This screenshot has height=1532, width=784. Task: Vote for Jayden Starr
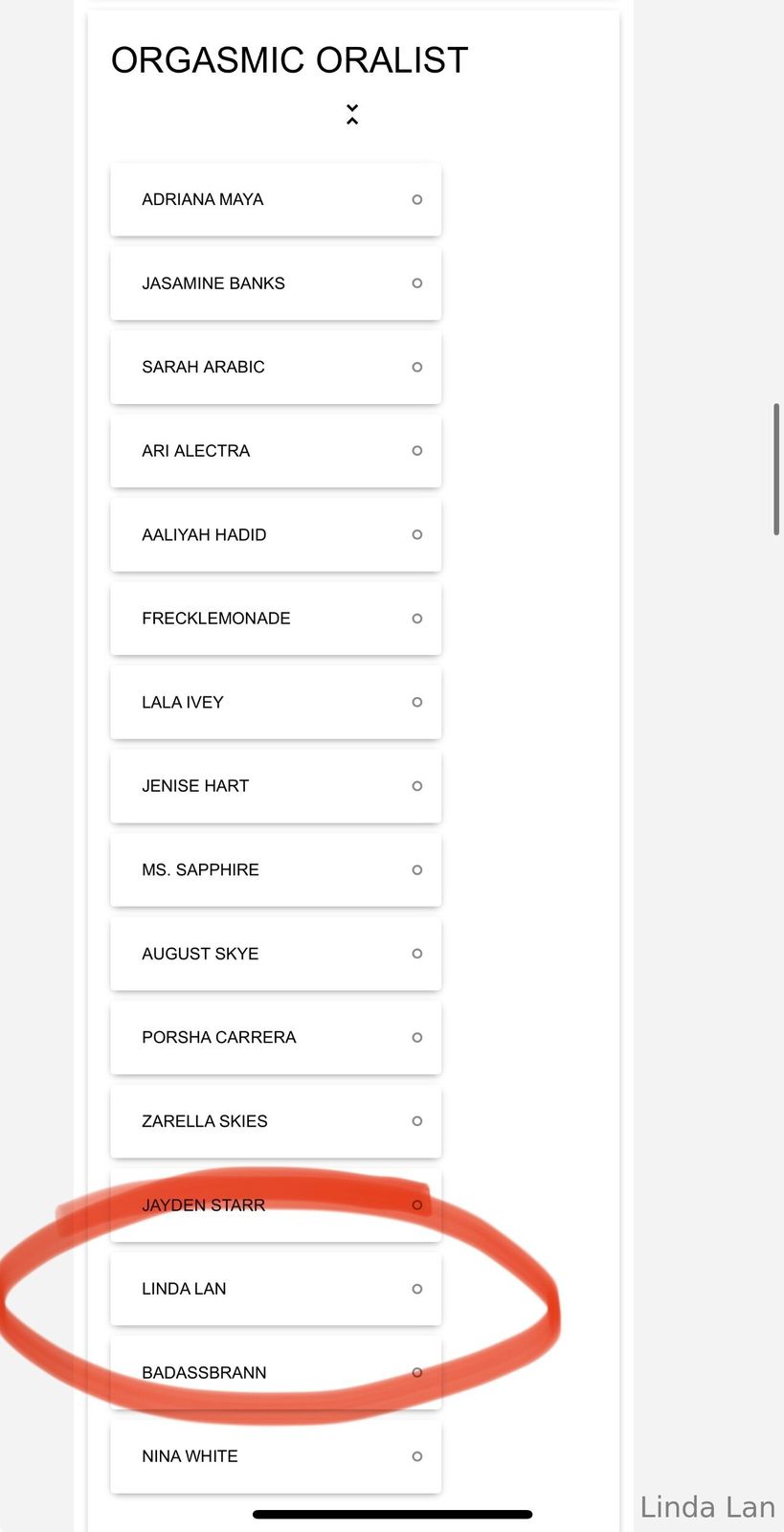(x=276, y=1205)
